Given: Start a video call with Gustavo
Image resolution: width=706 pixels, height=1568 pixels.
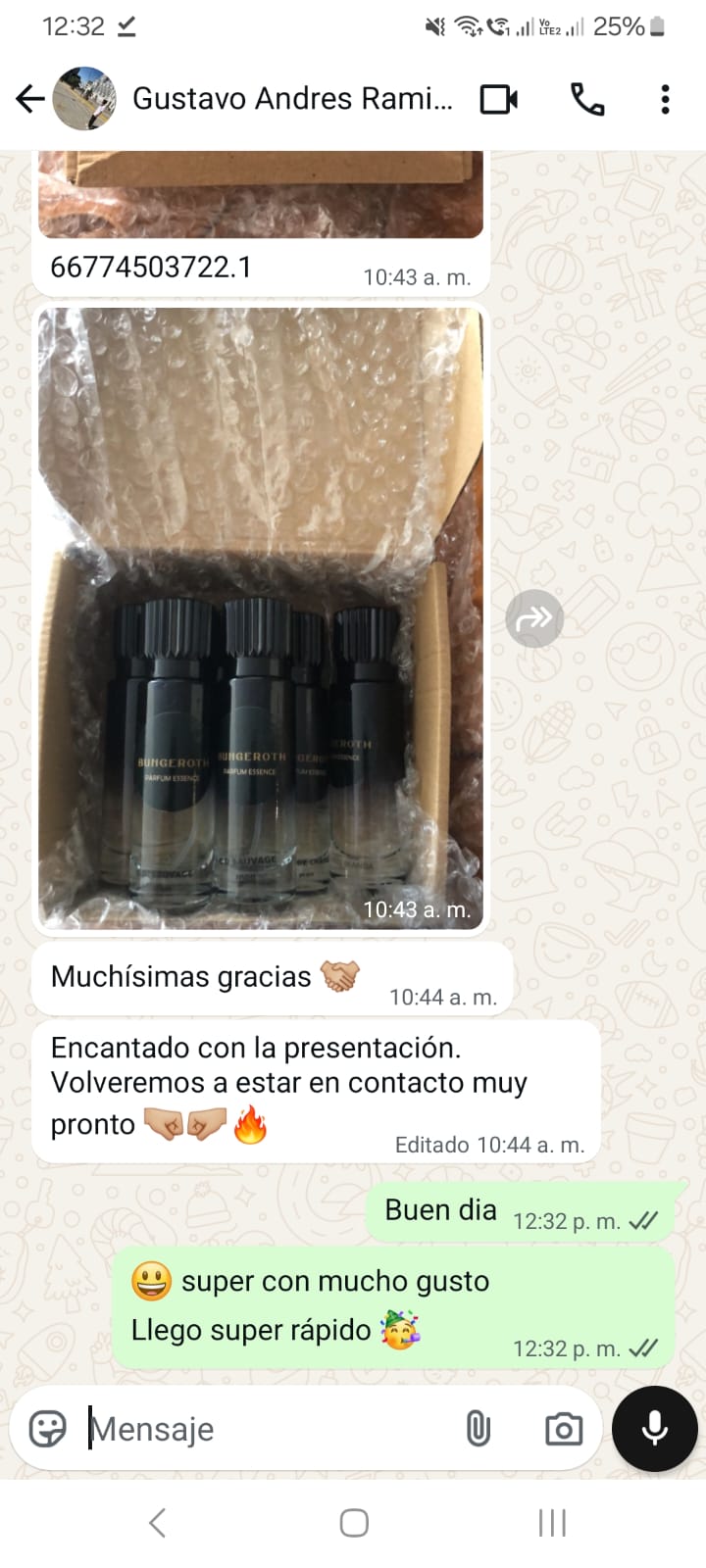Looking at the screenshot, I should (x=498, y=99).
